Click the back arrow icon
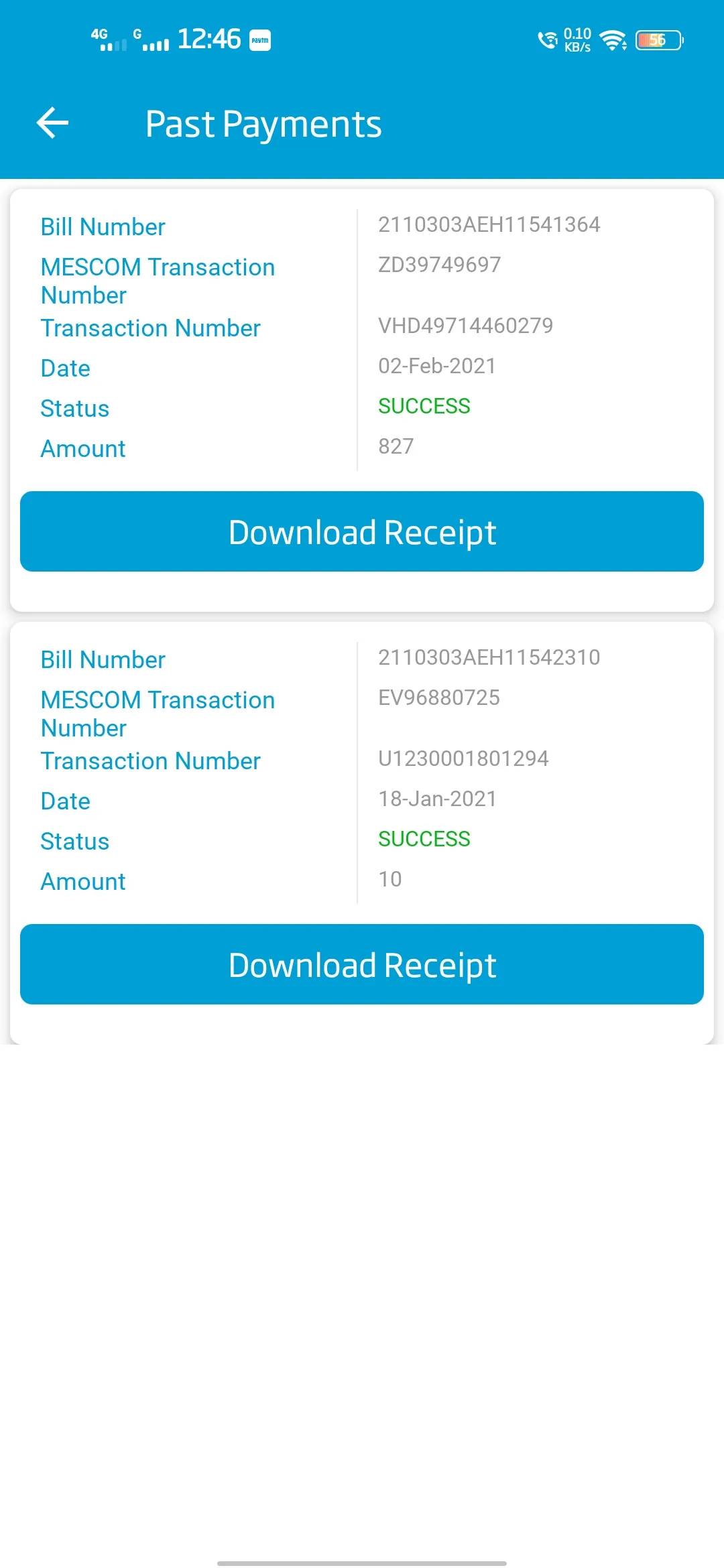The image size is (724, 1568). pyautogui.click(x=51, y=123)
